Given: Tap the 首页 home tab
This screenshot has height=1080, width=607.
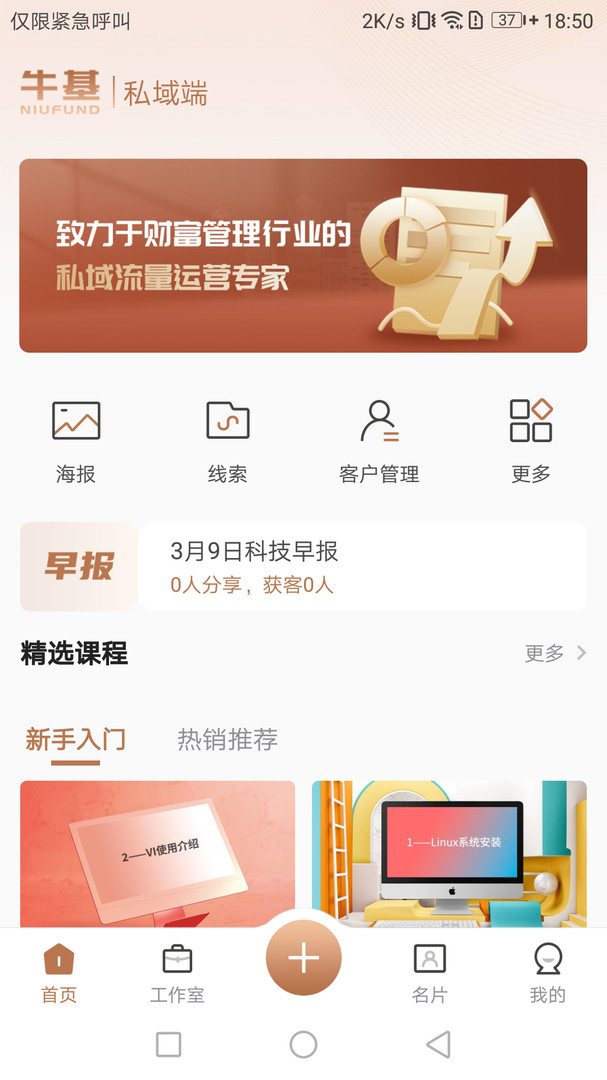Looking at the screenshot, I should click(x=59, y=973).
